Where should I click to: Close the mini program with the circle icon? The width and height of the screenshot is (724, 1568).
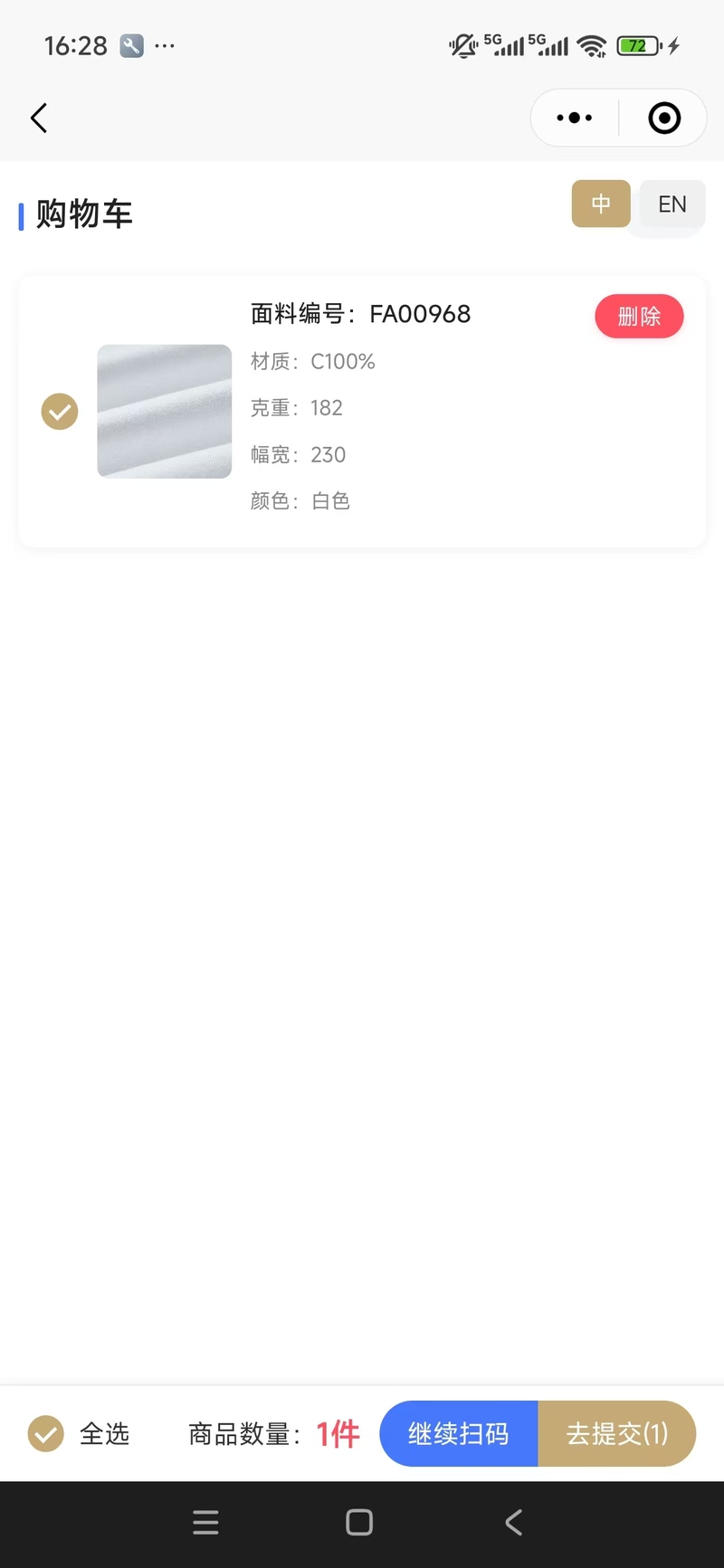tap(664, 118)
